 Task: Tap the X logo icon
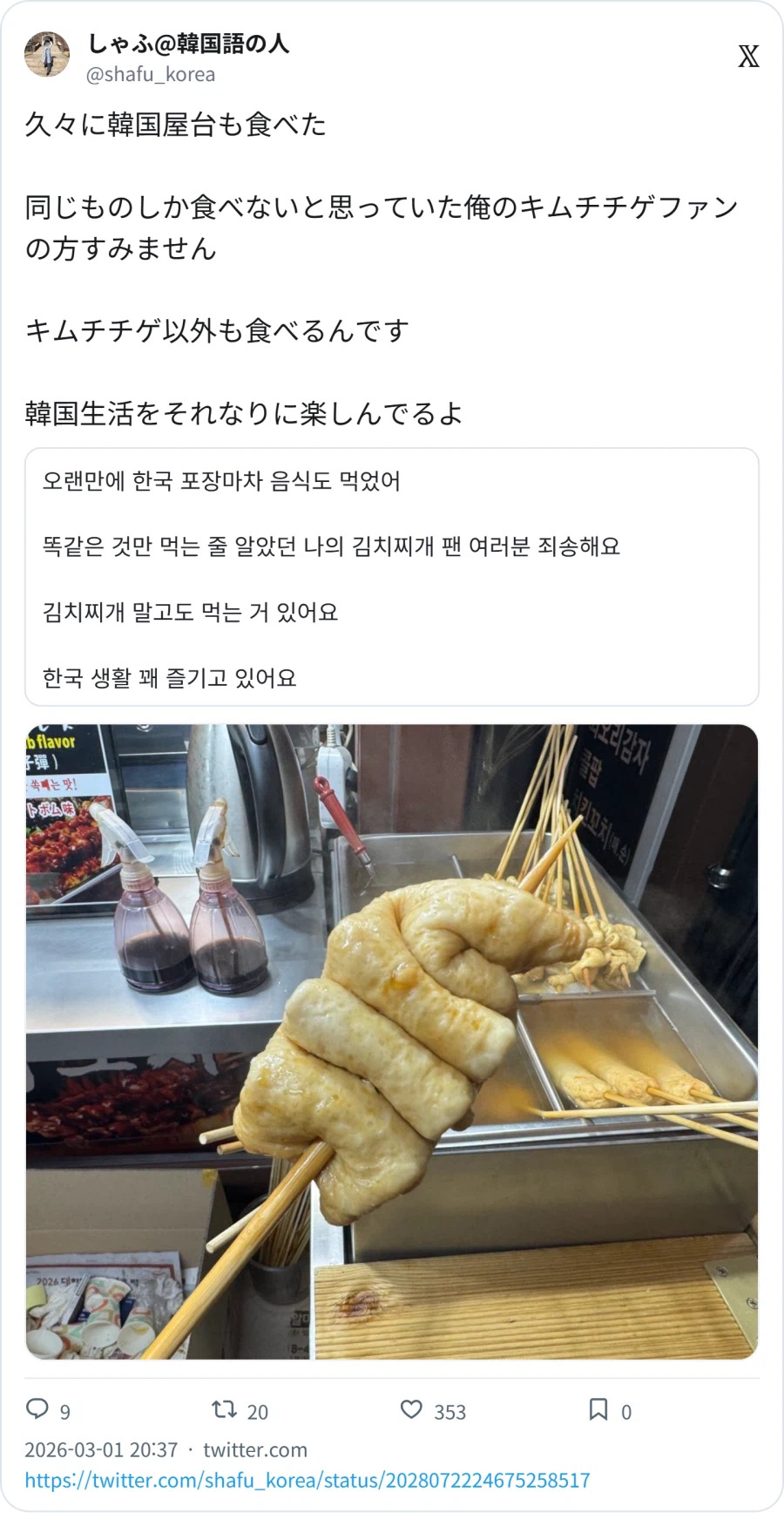pyautogui.click(x=748, y=57)
